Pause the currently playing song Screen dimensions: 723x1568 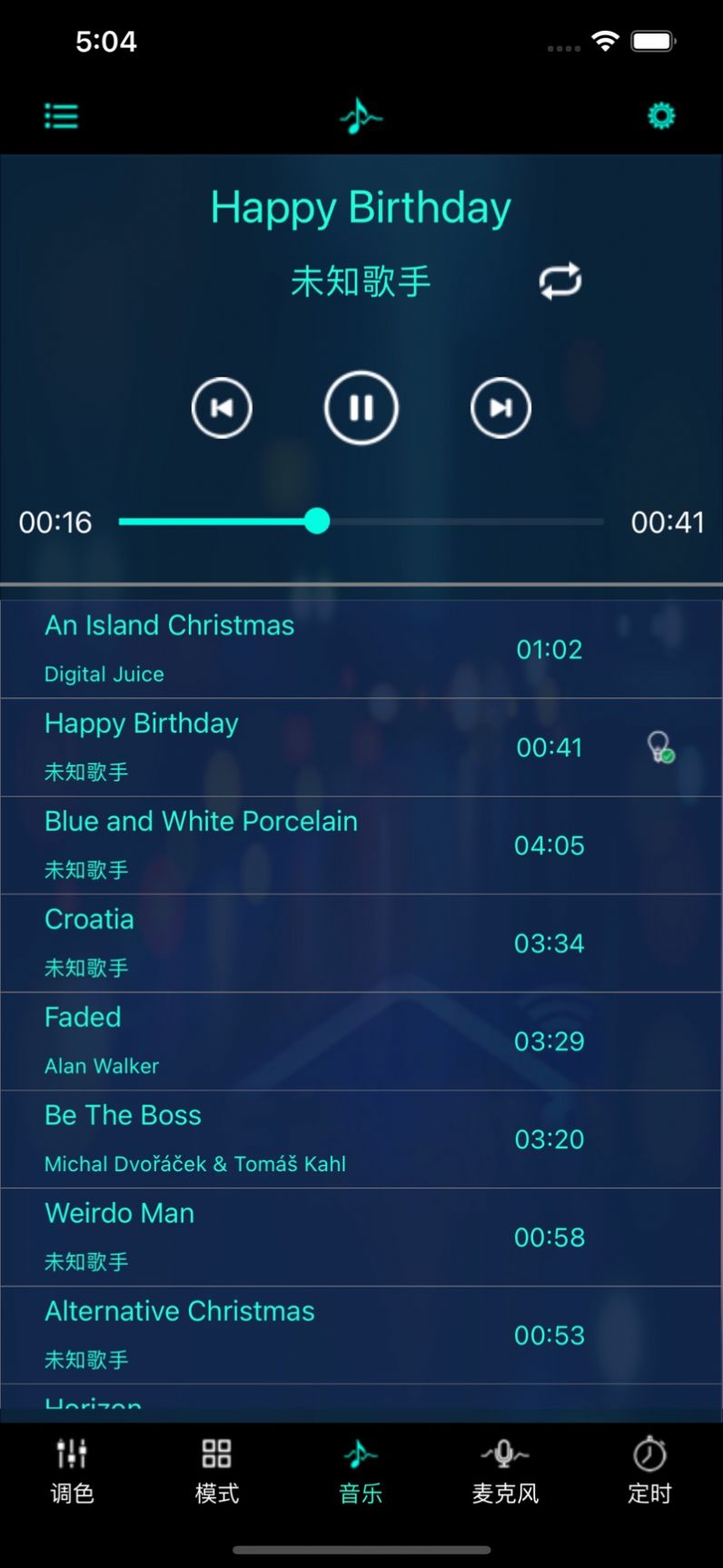coord(361,408)
